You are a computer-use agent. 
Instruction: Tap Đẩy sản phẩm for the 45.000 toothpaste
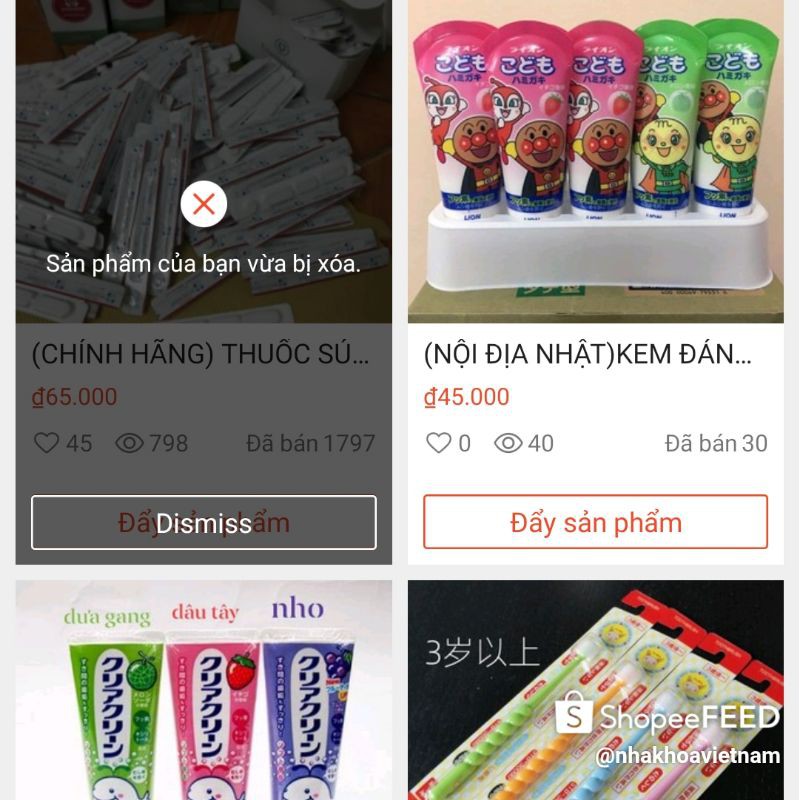click(595, 522)
